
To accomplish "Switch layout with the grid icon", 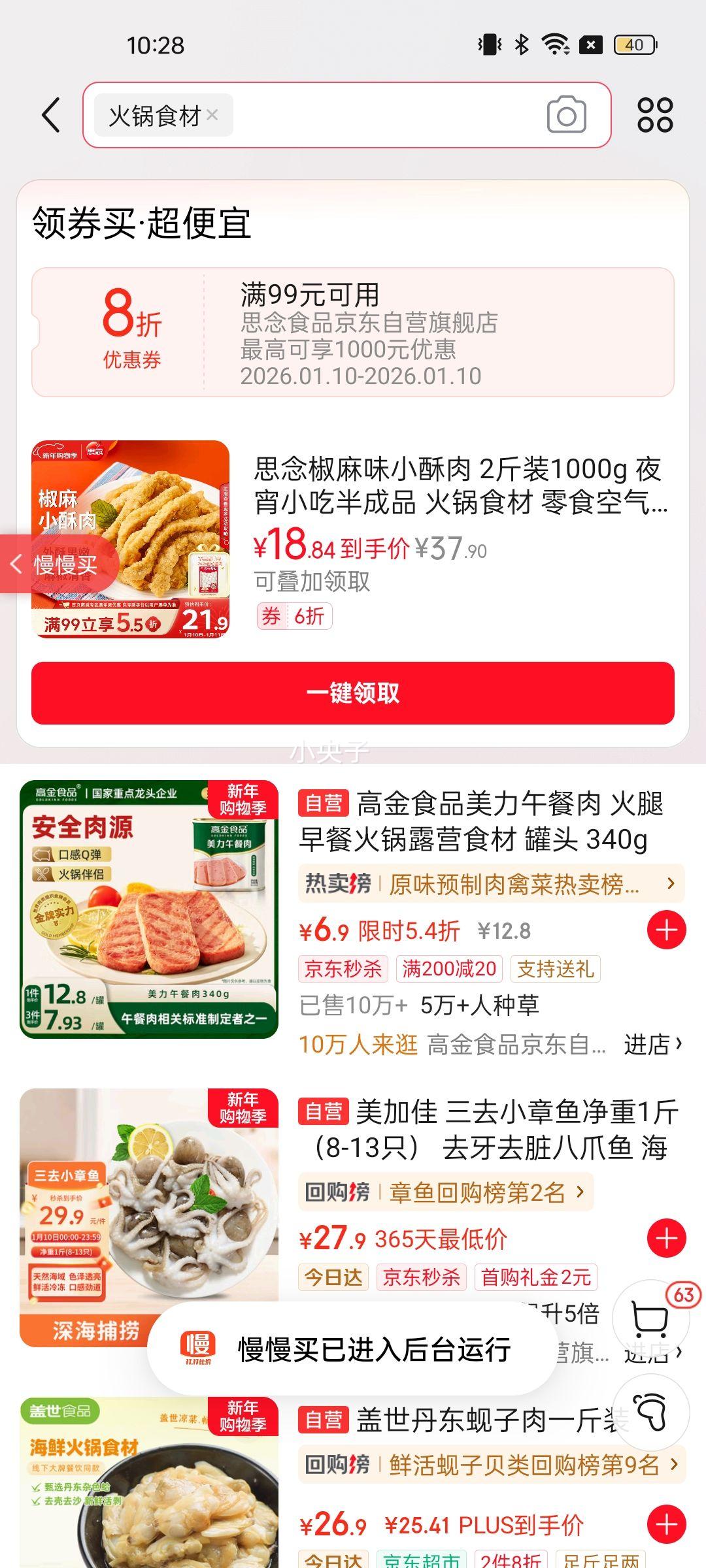I will tap(655, 115).
